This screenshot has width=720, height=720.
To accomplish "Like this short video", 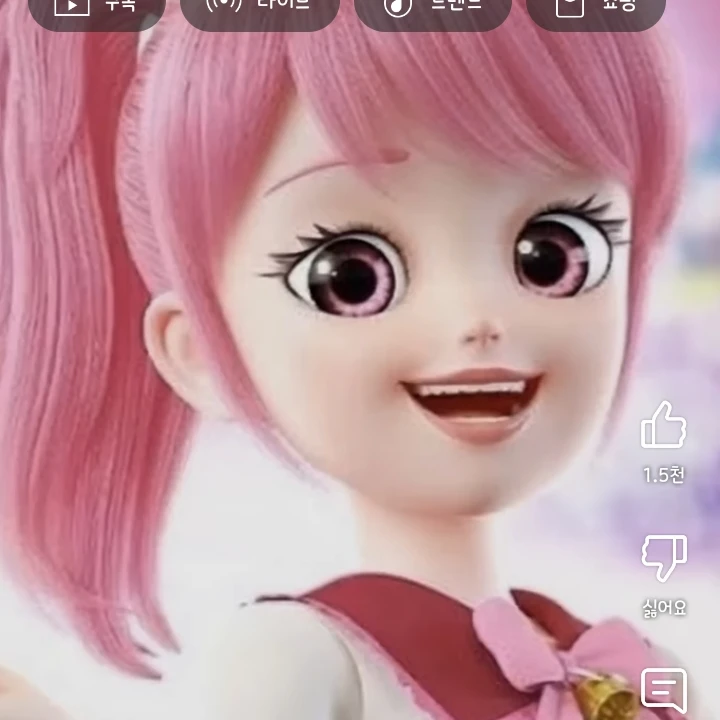I will click(x=664, y=425).
